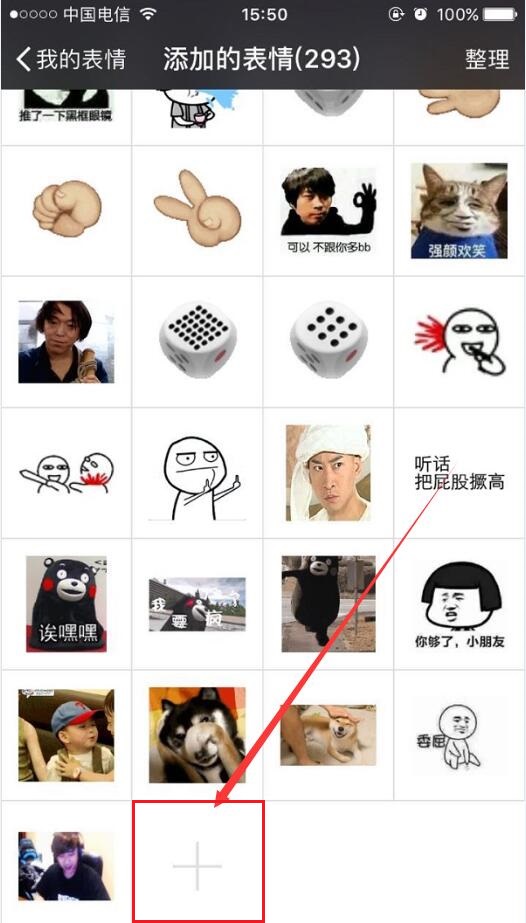Select the man with white towel sticker
This screenshot has width=526, height=923.
[x=328, y=473]
